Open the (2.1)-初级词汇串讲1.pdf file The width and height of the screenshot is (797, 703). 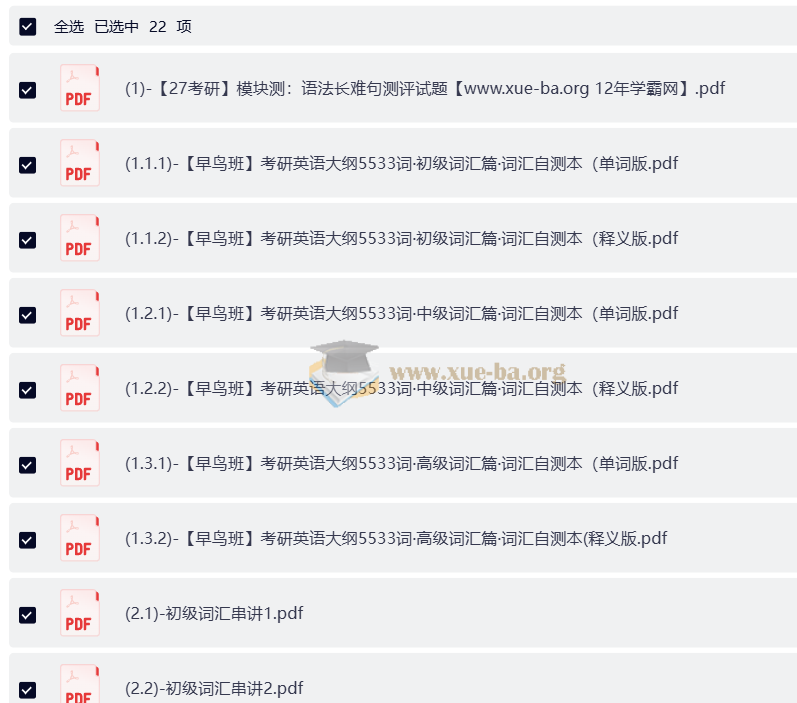tap(214, 613)
